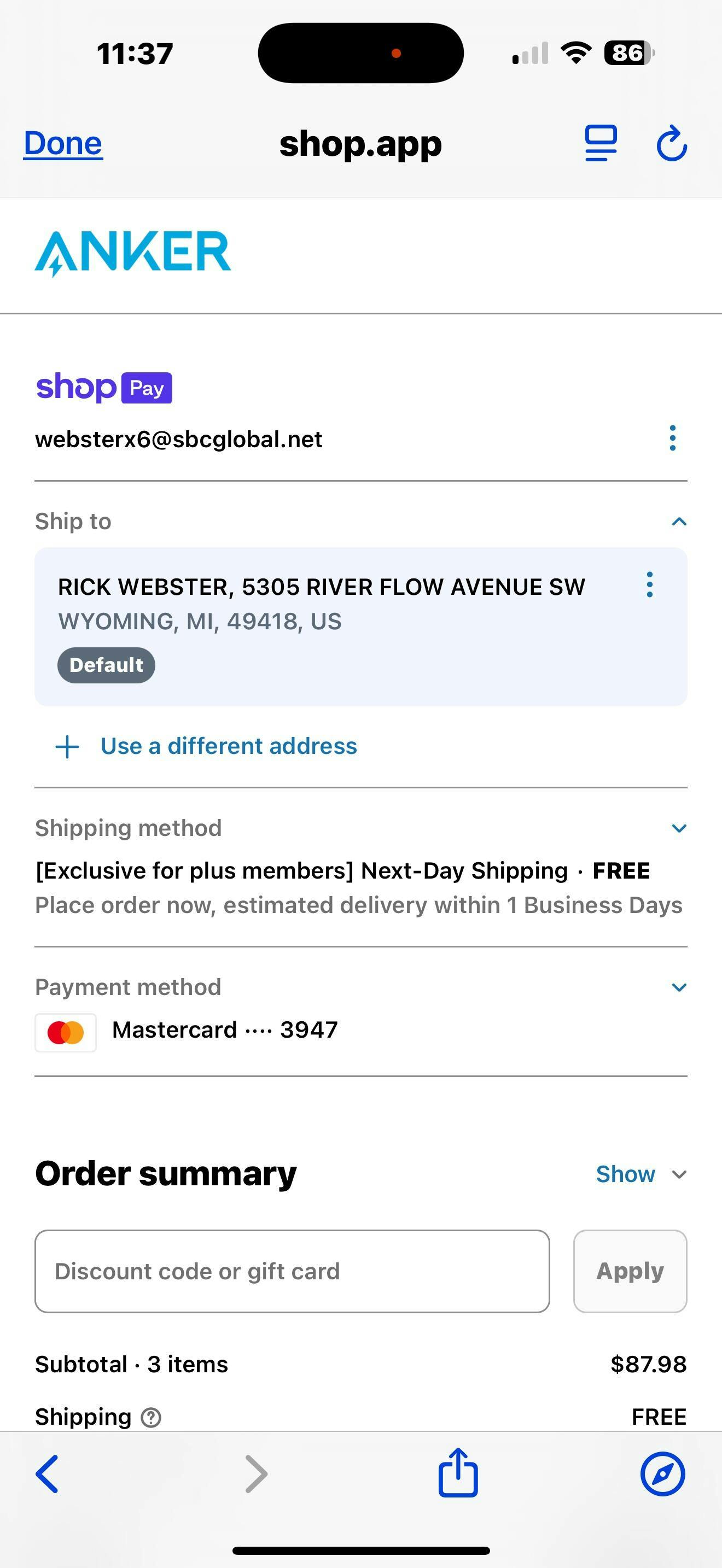
Task: Reload the shop.app page
Action: click(672, 144)
